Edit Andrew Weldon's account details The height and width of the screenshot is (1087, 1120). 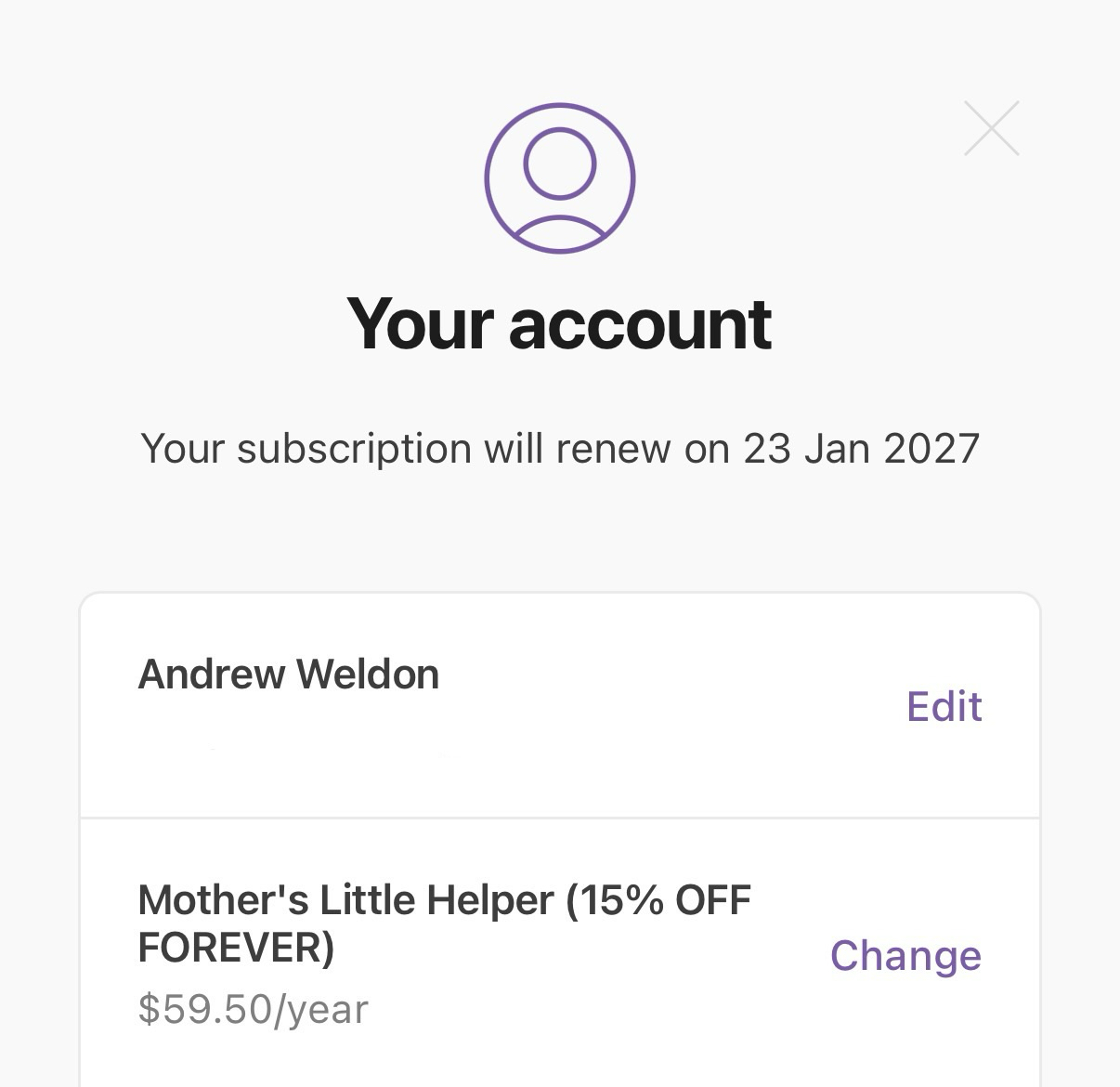coord(944,706)
